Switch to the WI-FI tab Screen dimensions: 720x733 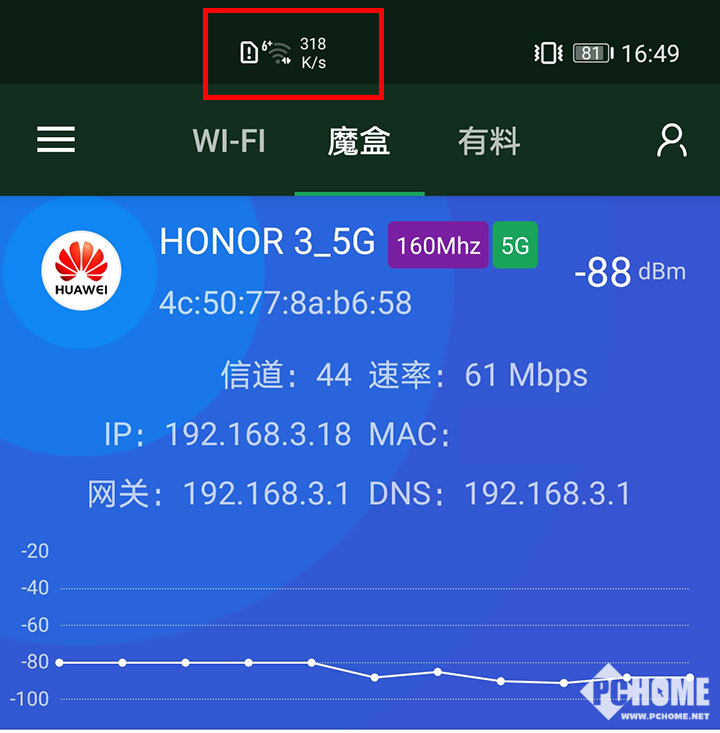229,141
